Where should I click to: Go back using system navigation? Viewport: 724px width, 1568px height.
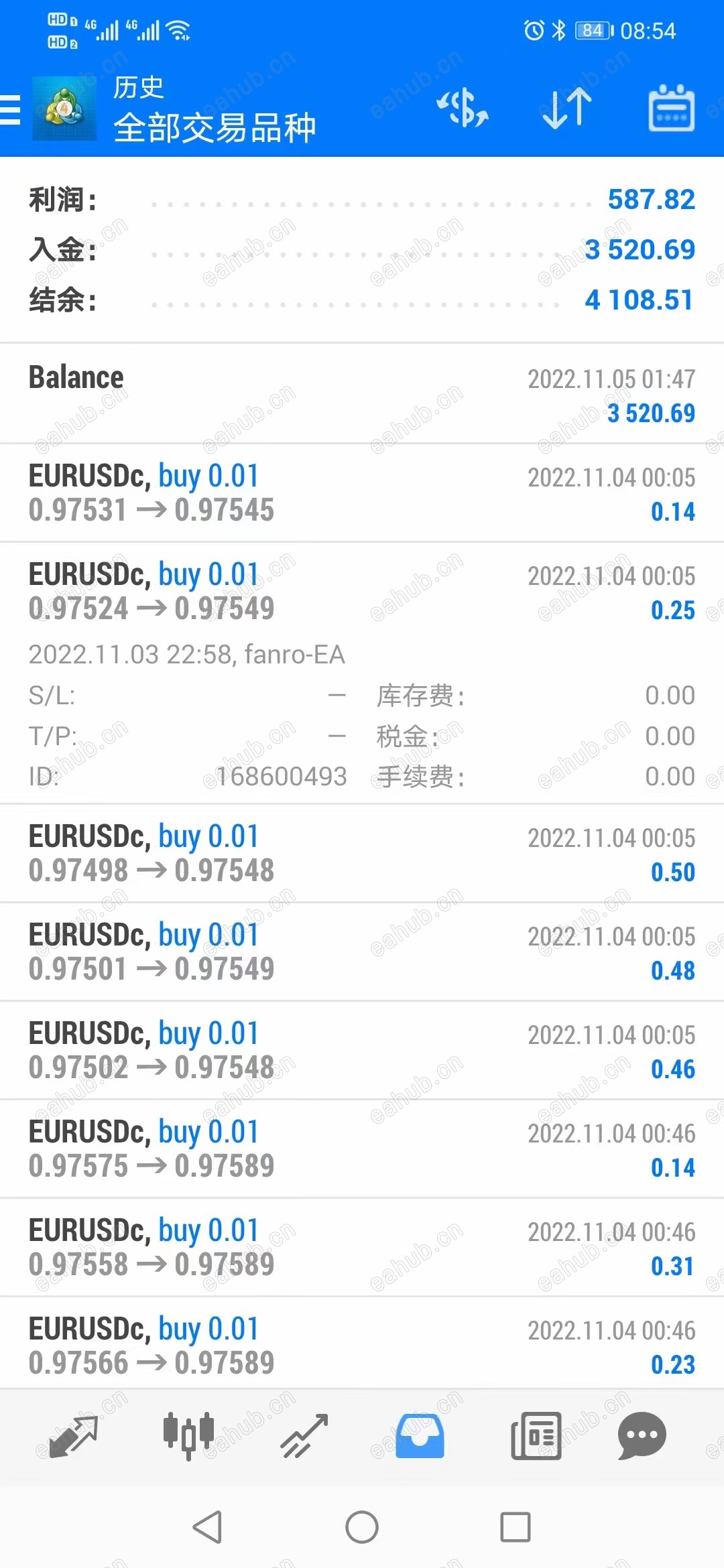click(207, 1528)
